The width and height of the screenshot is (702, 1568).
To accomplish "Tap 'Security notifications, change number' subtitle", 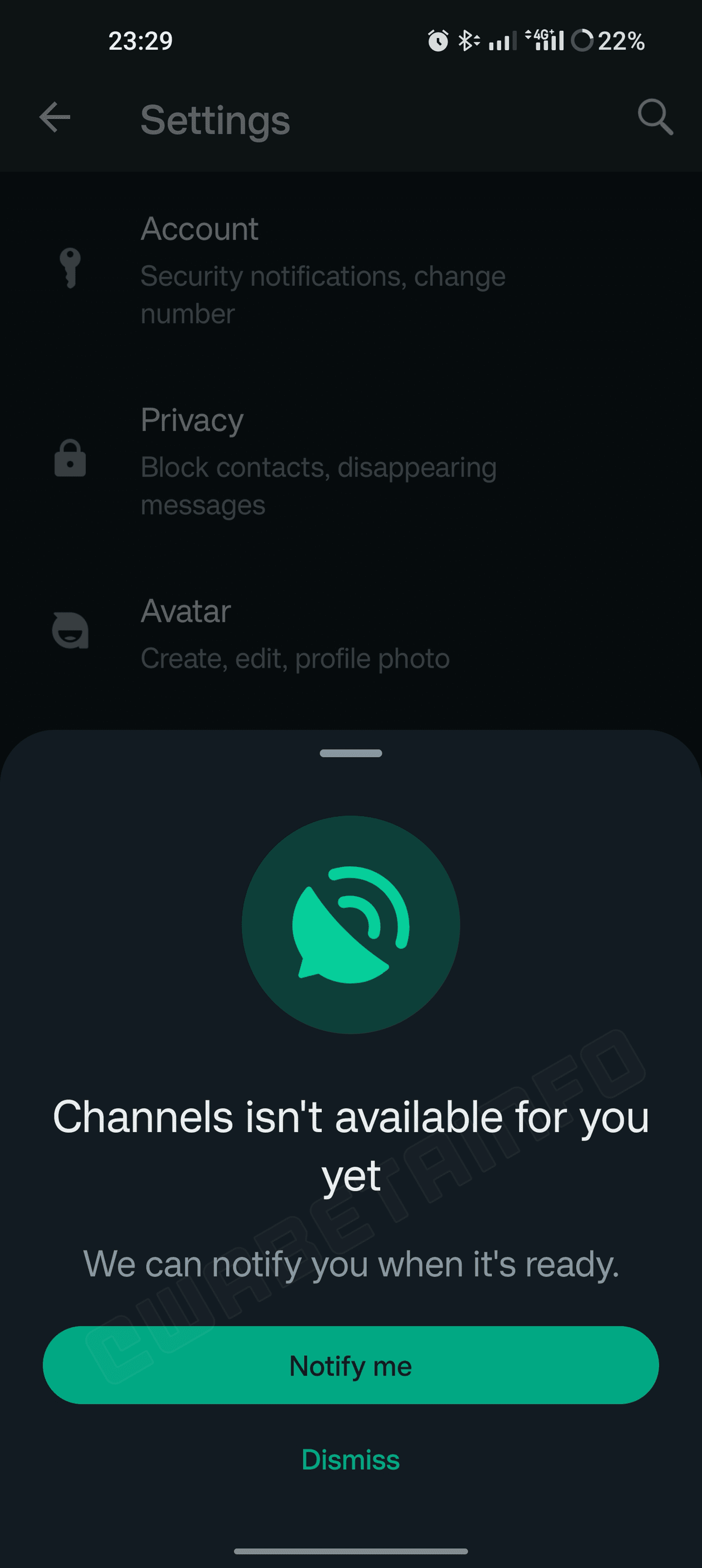I will click(323, 294).
